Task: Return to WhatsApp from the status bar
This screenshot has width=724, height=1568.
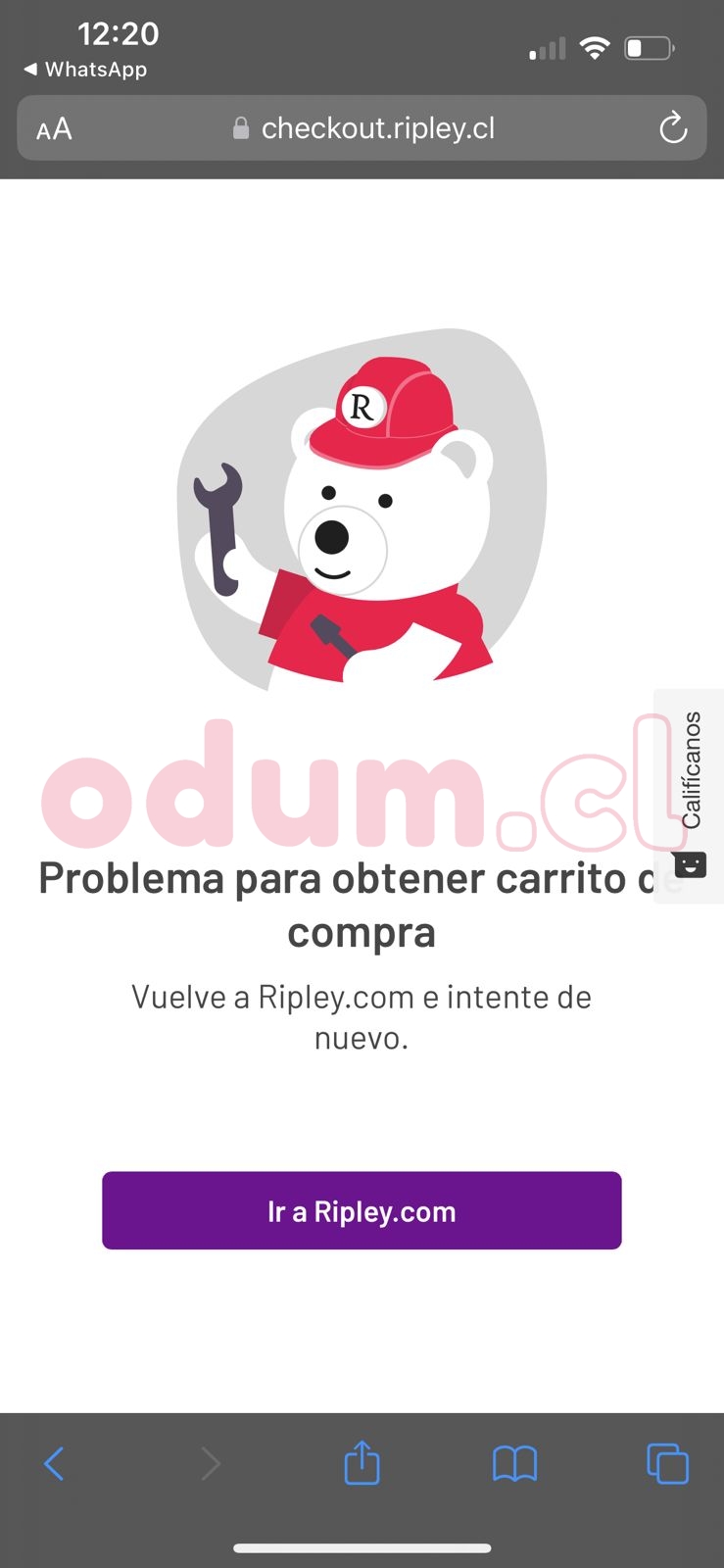Action: coord(85,70)
